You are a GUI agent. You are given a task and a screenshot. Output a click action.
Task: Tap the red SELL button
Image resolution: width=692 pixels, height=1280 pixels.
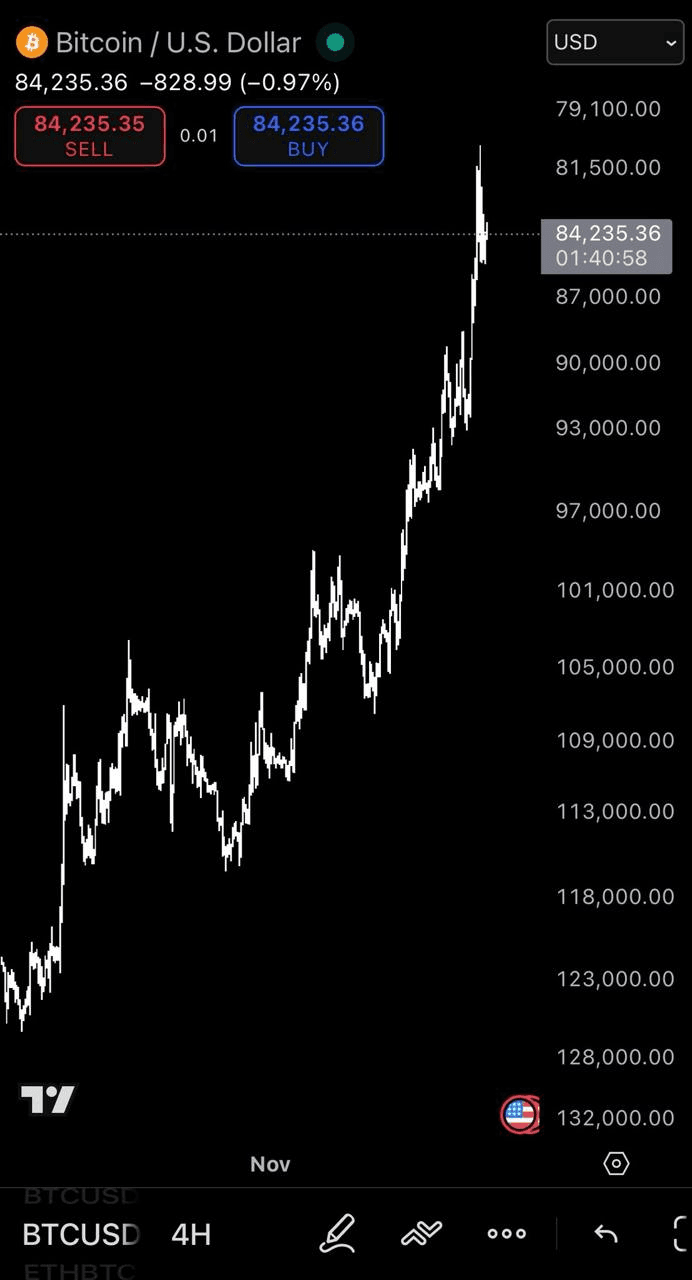(x=90, y=136)
